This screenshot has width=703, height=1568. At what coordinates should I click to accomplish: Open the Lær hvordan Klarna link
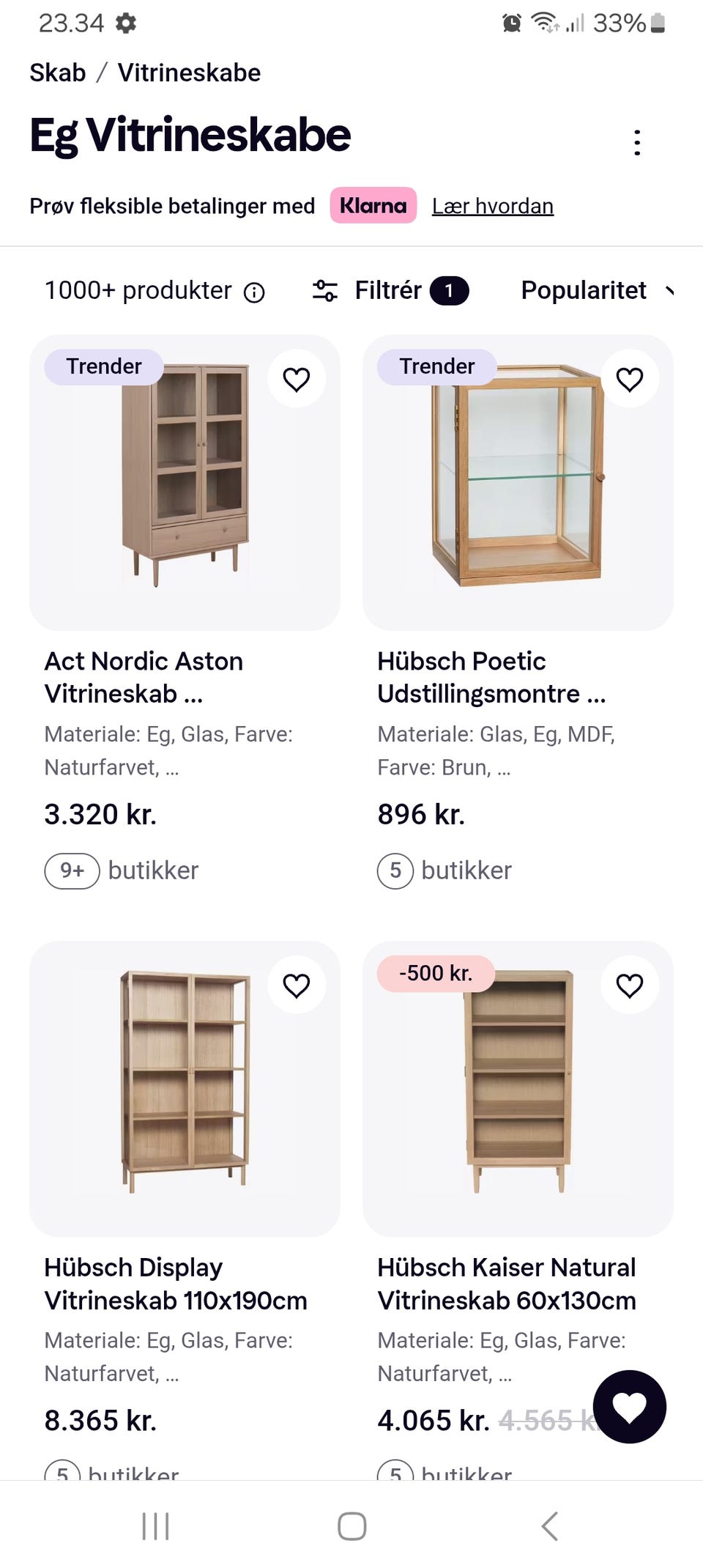click(x=492, y=206)
